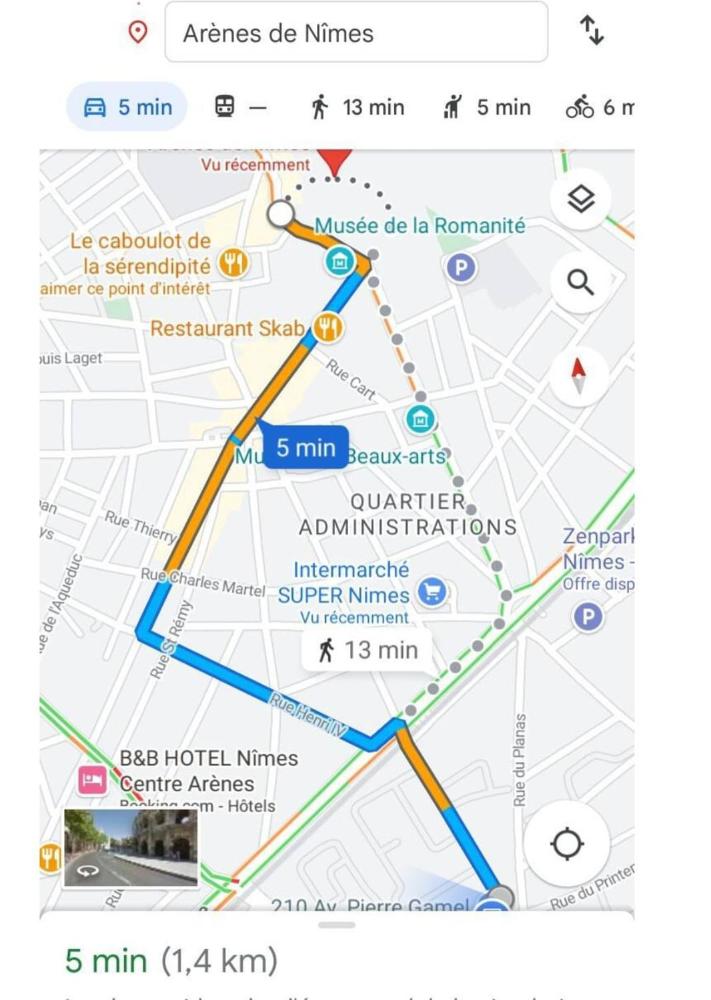This screenshot has height=1000, width=711.
Task: Open the map layers selector
Action: click(x=581, y=200)
